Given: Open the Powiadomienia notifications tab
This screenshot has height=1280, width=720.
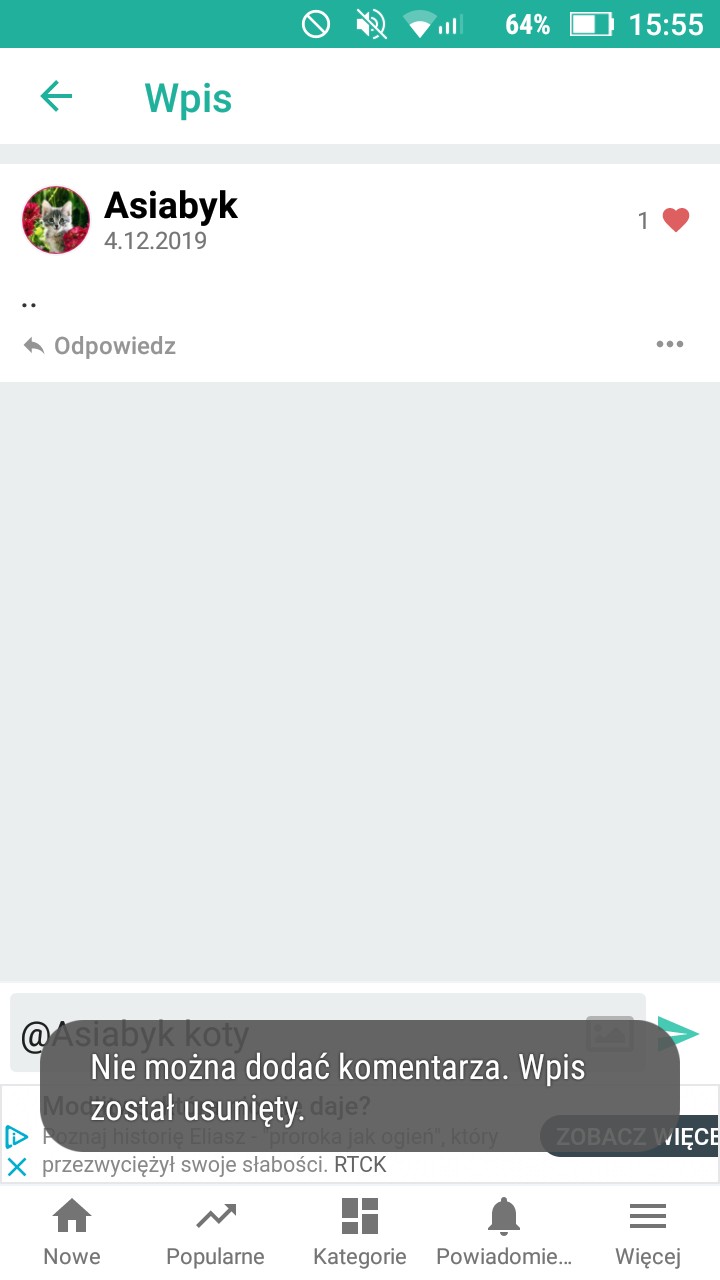Looking at the screenshot, I should pyautogui.click(x=503, y=1232).
